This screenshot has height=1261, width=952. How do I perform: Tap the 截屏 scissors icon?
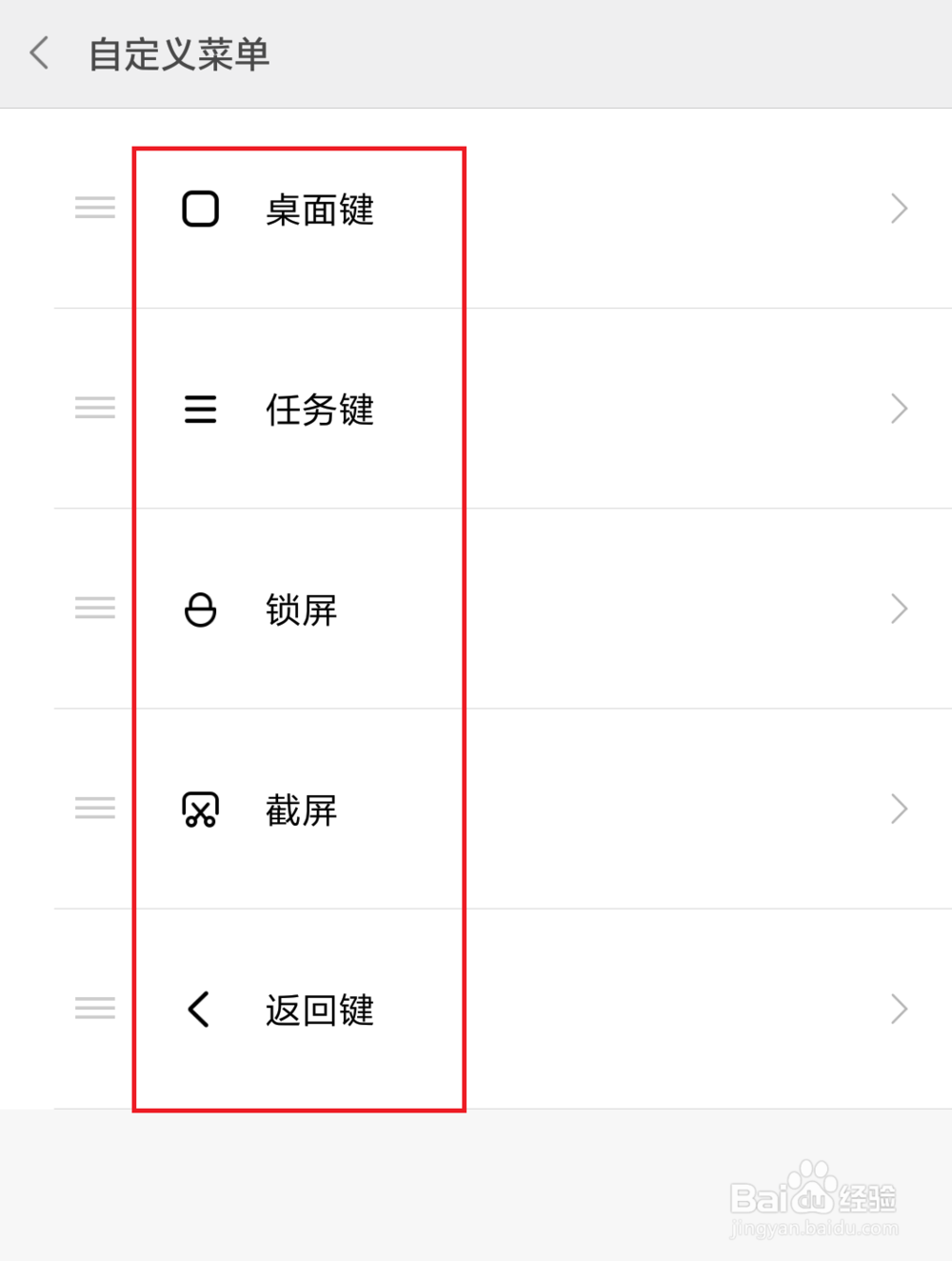[x=200, y=810]
